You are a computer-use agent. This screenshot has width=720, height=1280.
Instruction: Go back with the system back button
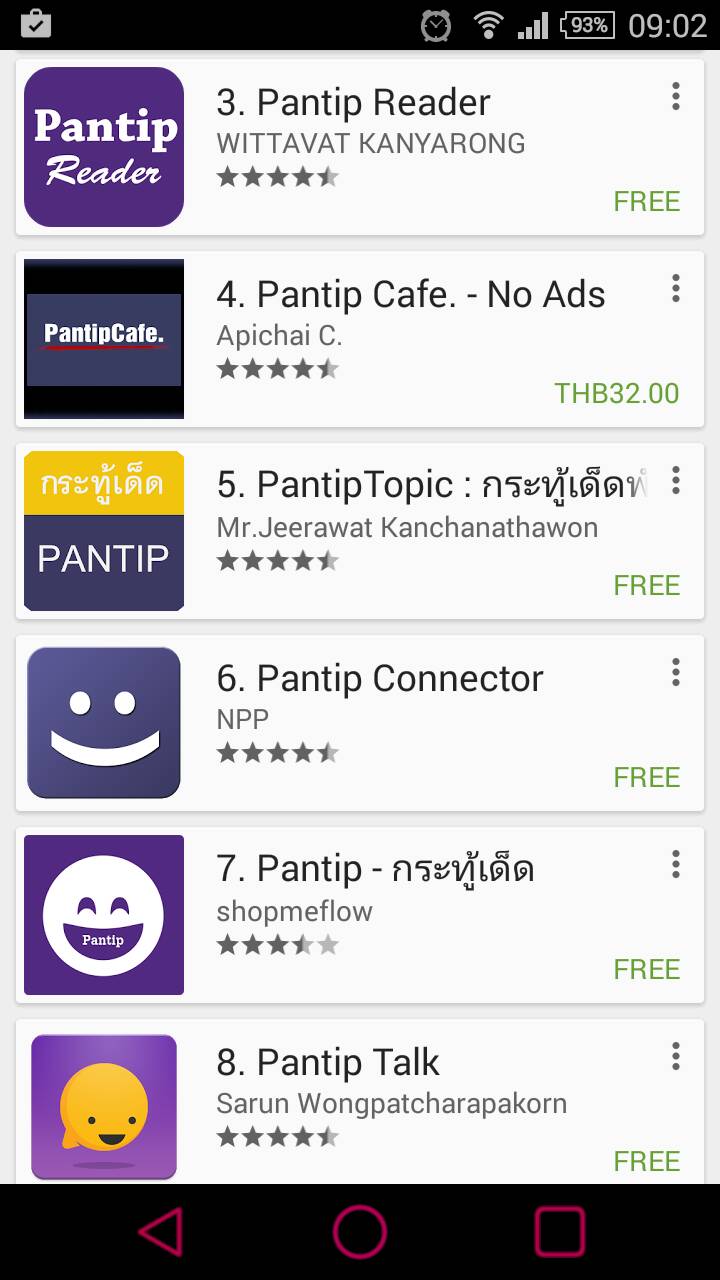point(161,1231)
